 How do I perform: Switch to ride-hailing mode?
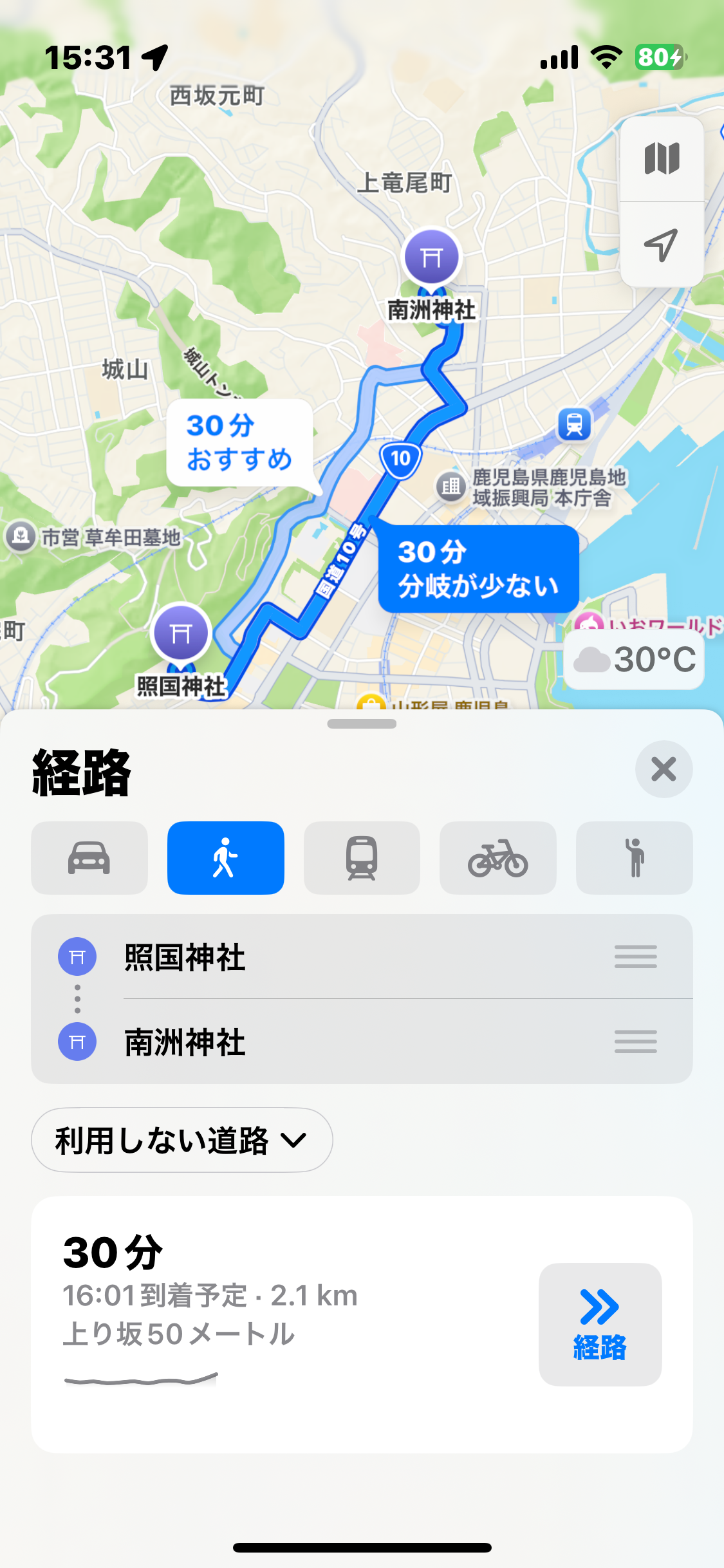tap(634, 858)
